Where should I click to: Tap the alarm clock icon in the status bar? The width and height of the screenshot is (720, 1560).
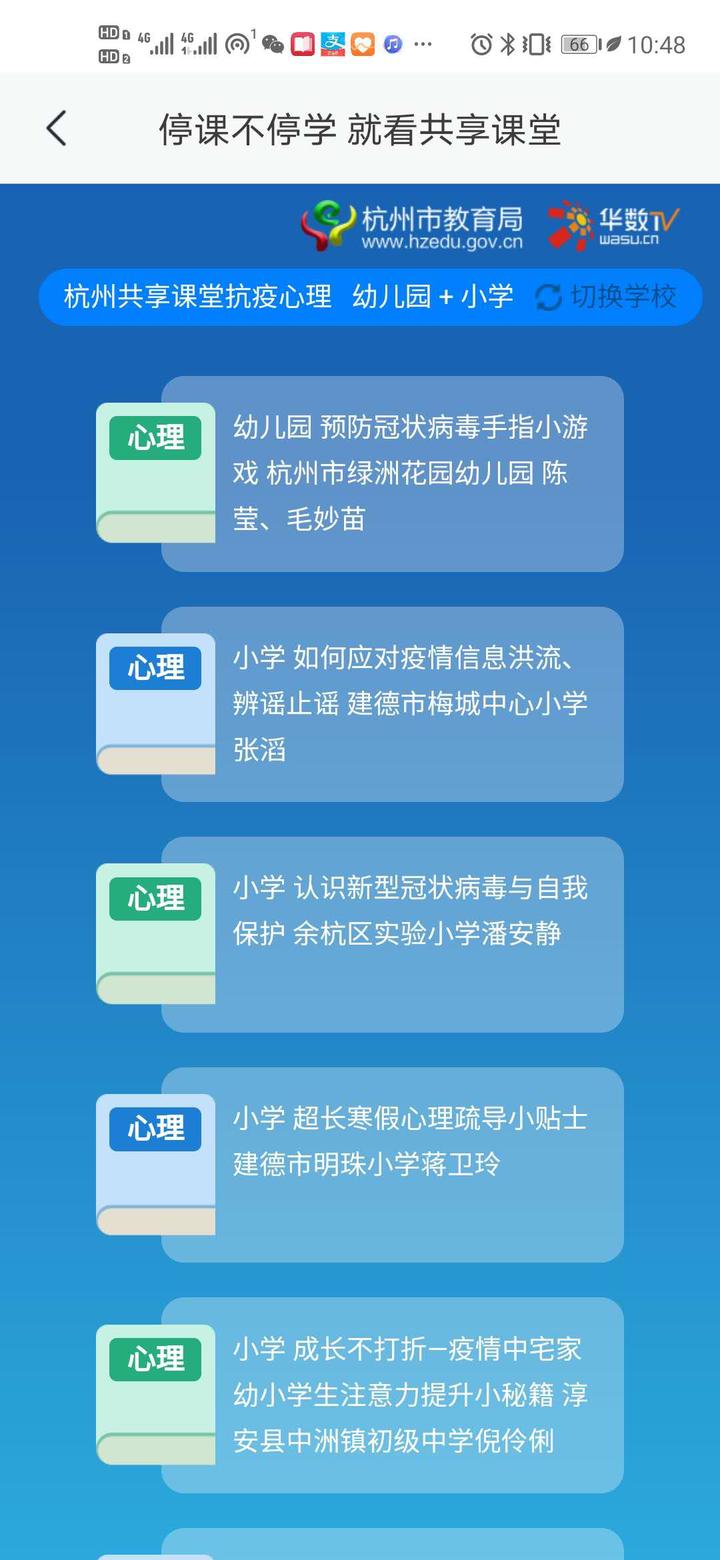coord(481,44)
